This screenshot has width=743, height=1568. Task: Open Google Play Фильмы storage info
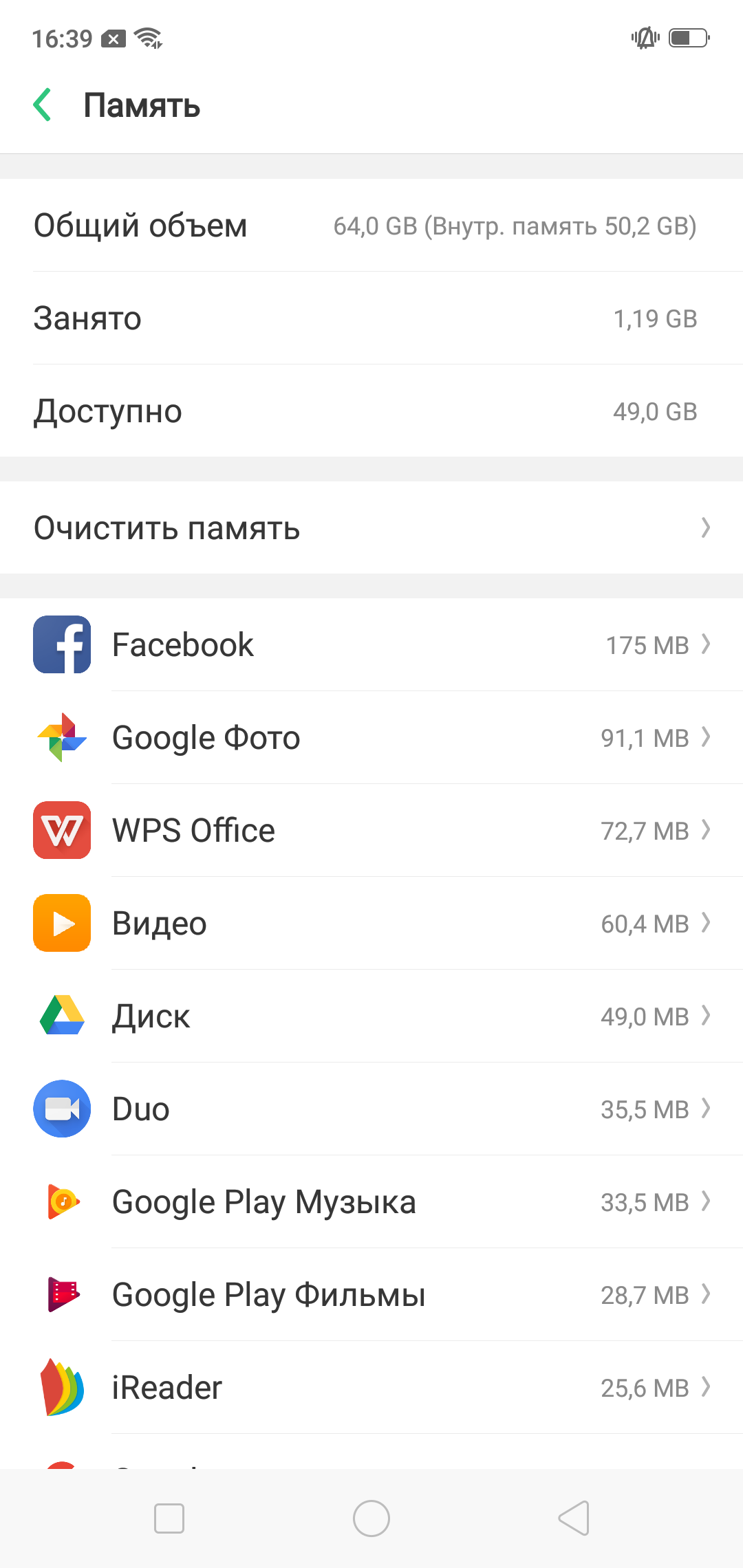click(x=371, y=1295)
